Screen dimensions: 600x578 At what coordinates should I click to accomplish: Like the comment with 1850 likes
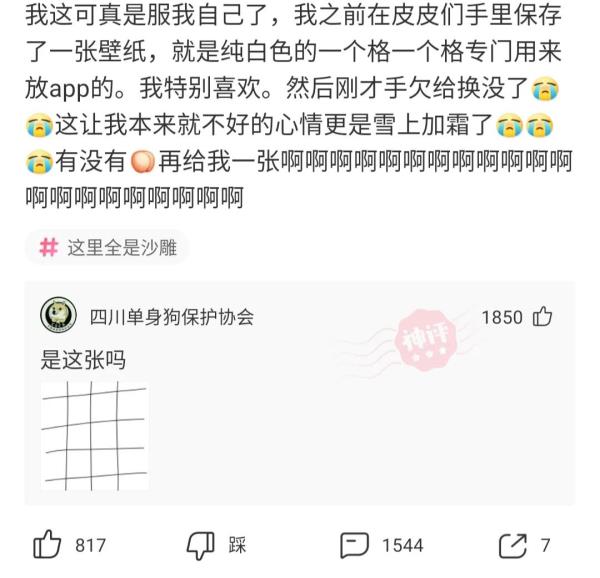click(x=543, y=317)
